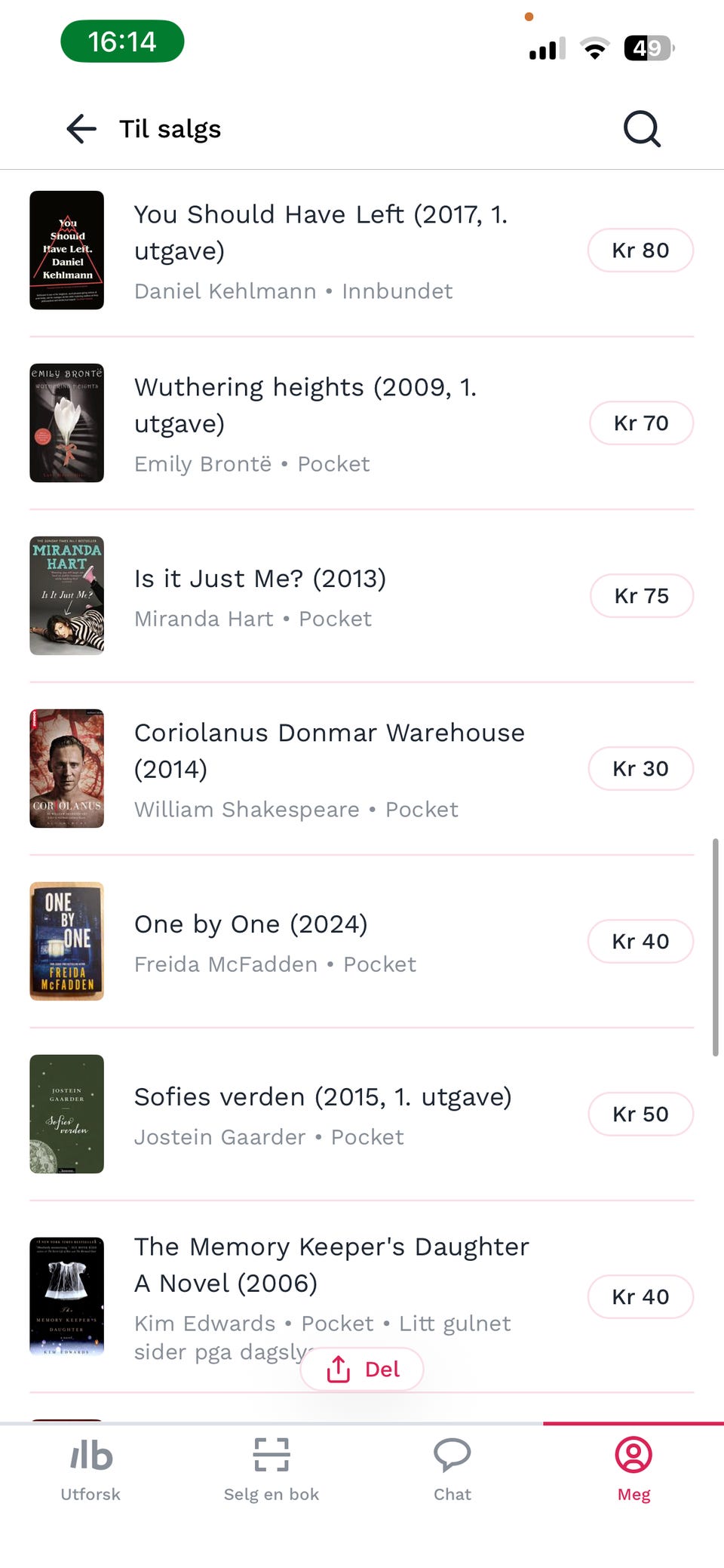The image size is (724, 1568).
Task: Click Kr 50 price on Sofies verden
Action: coord(640,1114)
